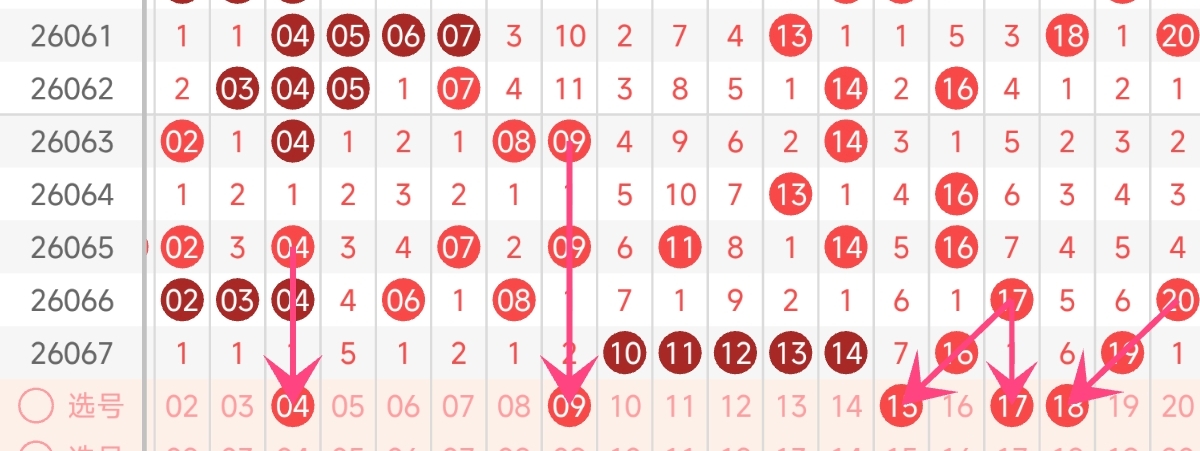Deselect highlighted number 17 in the 选号 row
The image size is (1200, 451).
[1012, 406]
